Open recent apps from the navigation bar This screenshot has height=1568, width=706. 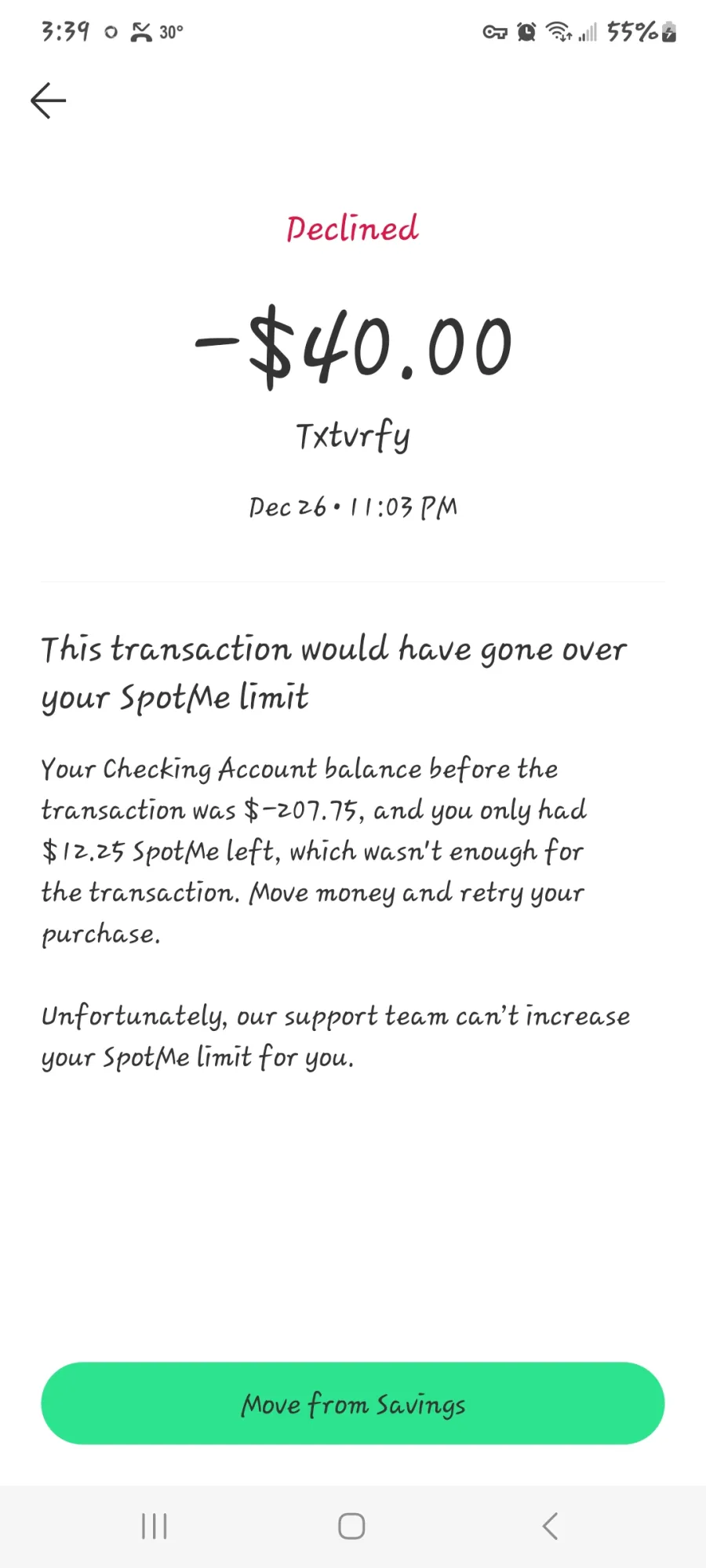point(155,1526)
